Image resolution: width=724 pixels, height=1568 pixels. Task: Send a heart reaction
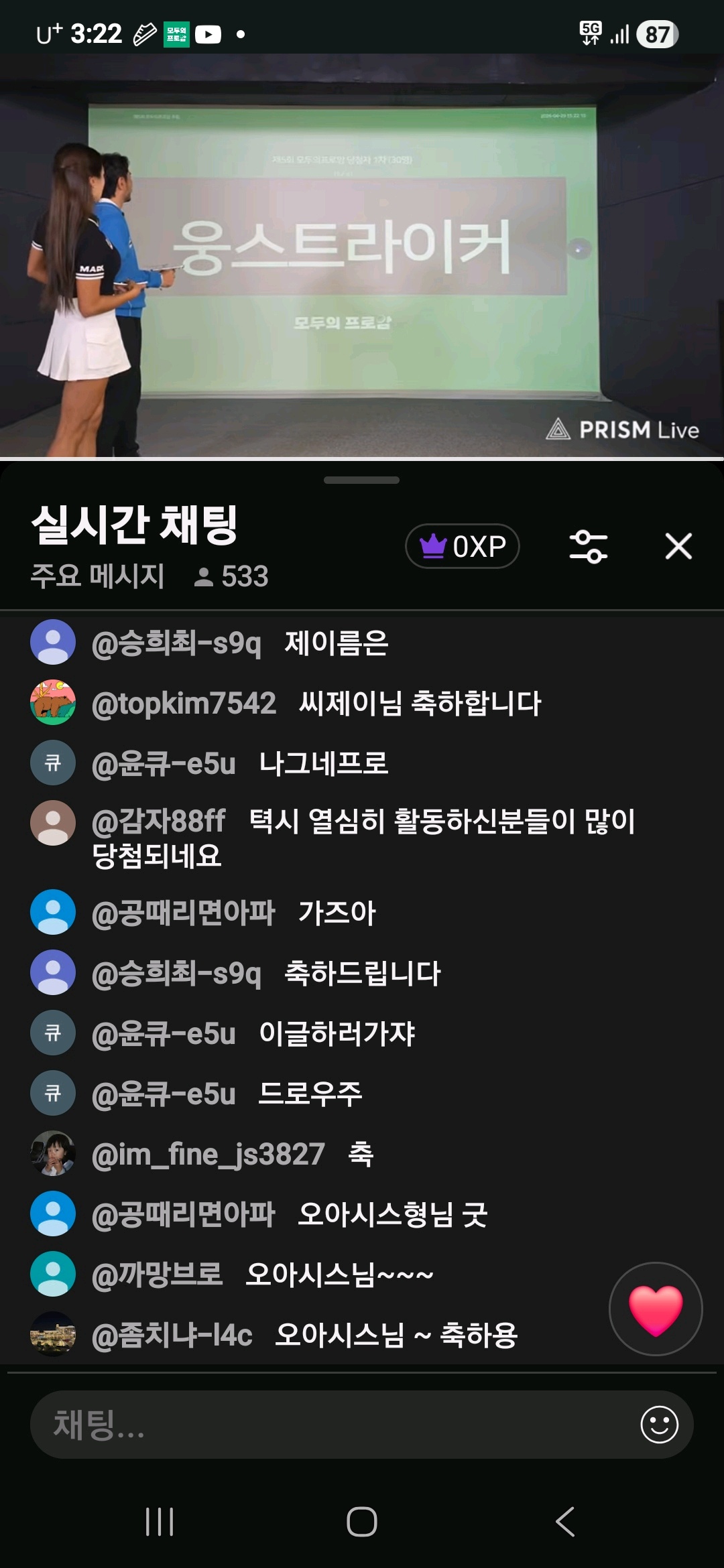click(655, 1309)
